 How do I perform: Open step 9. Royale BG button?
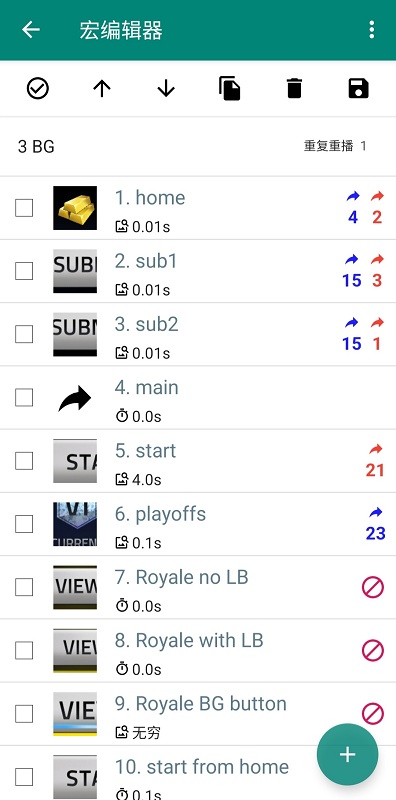coord(198,714)
